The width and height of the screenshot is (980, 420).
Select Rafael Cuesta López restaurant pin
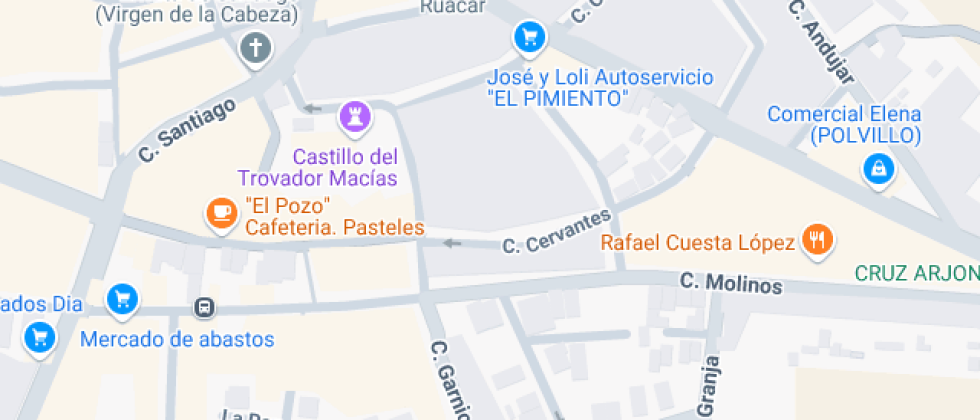818,240
